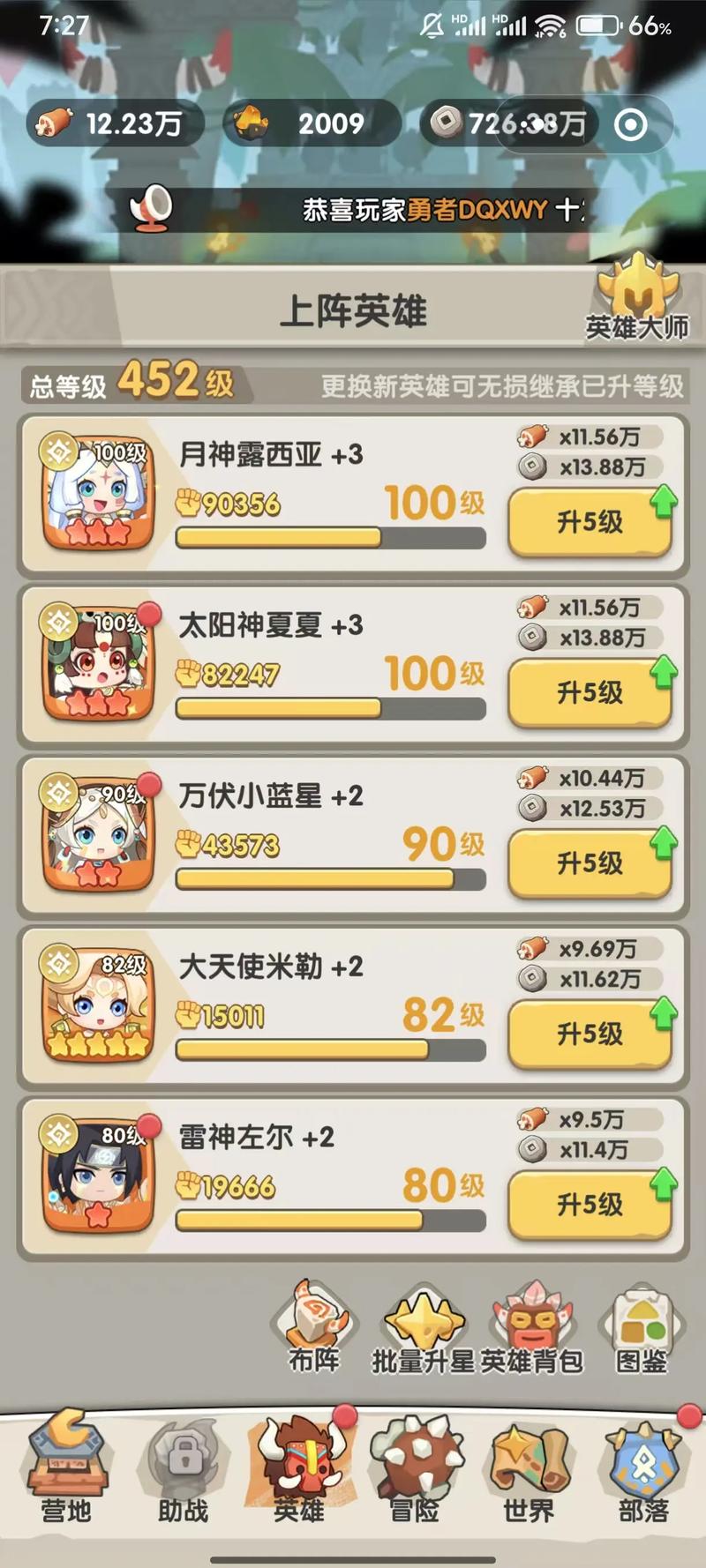
Task: Upgrade 太阳神夏夏 by 5 levels
Action: point(590,693)
